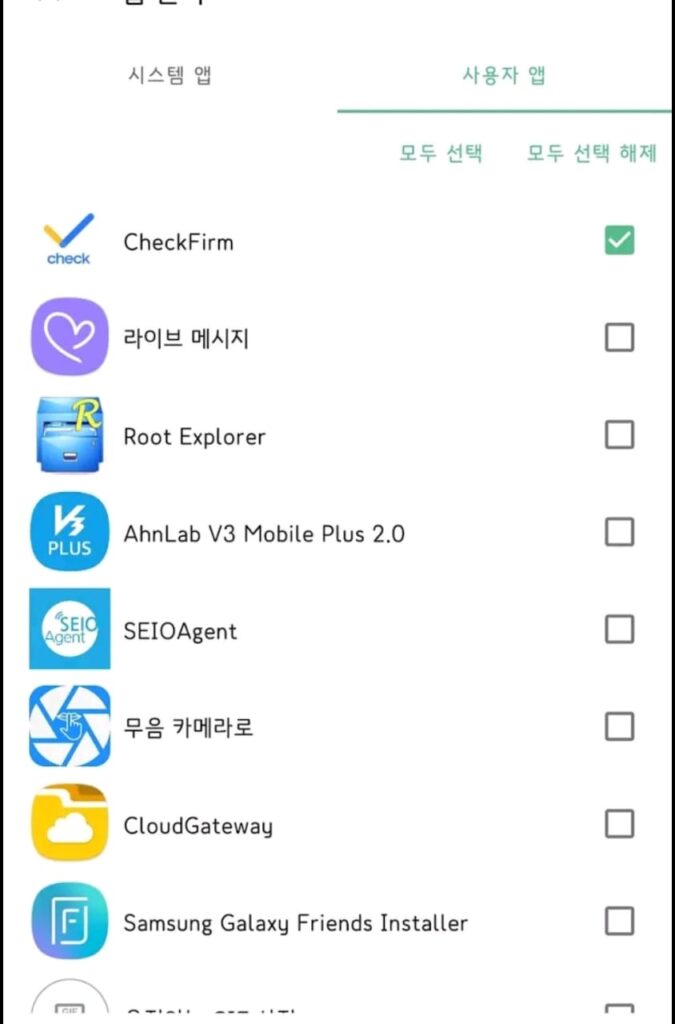Mark the SEIOAgent checkbox
The image size is (675, 1024).
click(619, 629)
